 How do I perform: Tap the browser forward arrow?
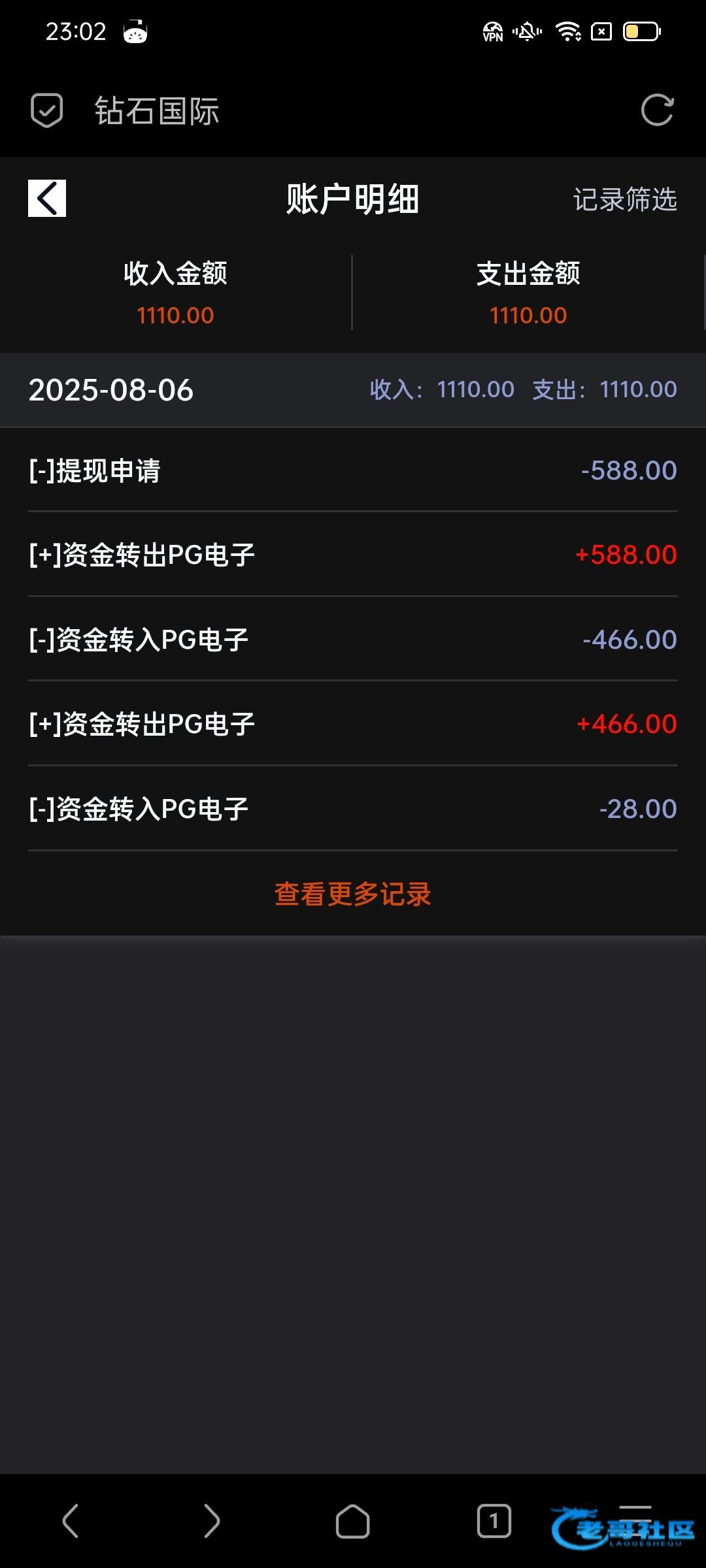point(211,1521)
